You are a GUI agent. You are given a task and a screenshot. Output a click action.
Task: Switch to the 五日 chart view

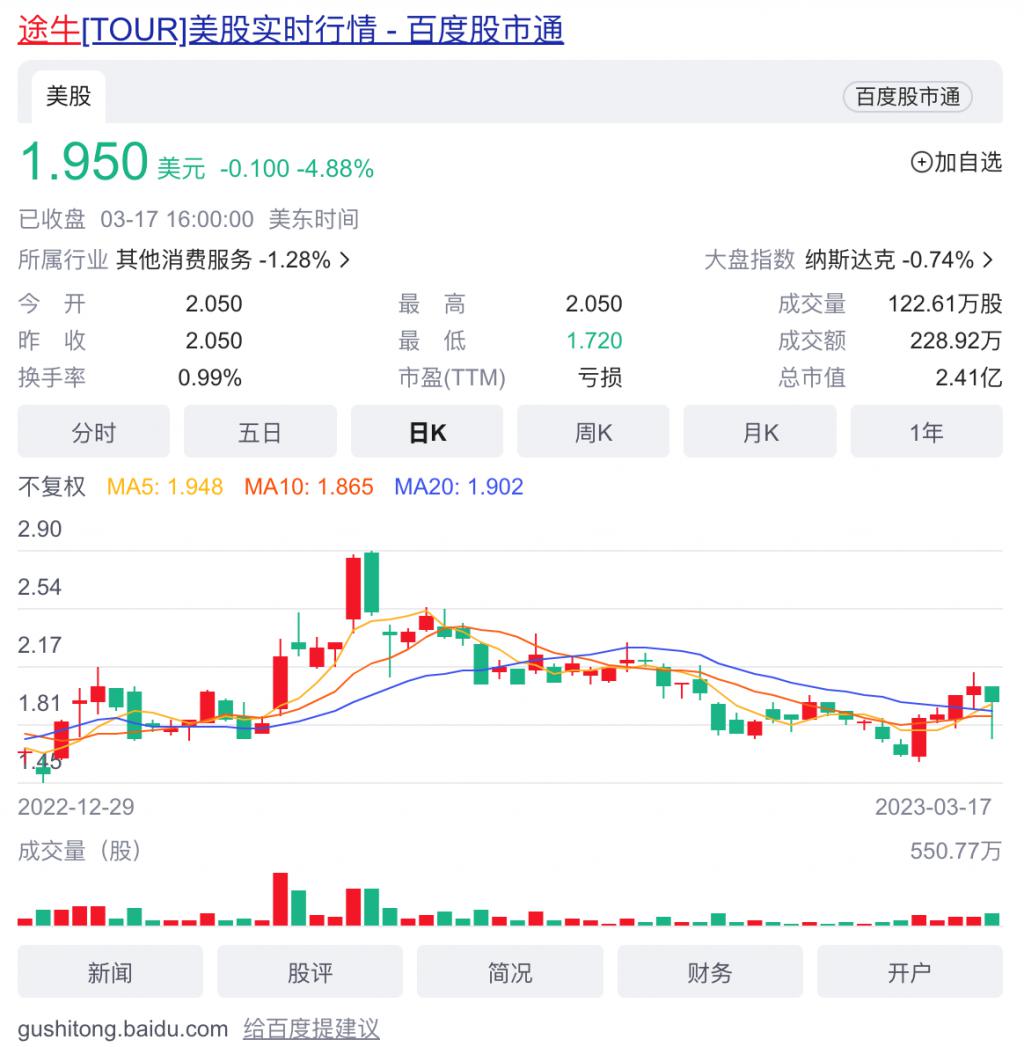(260, 431)
